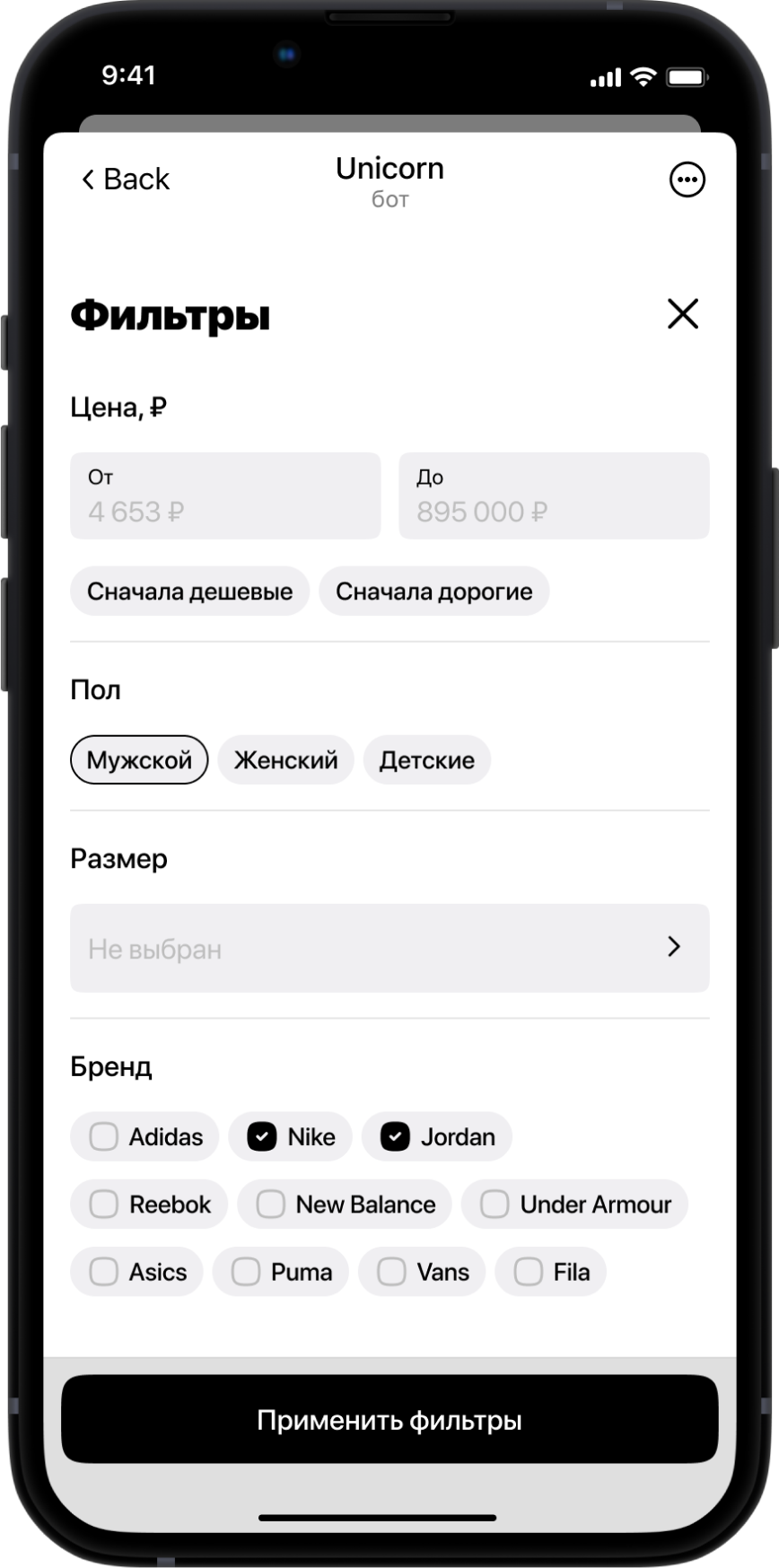Sort by Сначала дешевые
The height and width of the screenshot is (1568, 779).
pyautogui.click(x=189, y=591)
